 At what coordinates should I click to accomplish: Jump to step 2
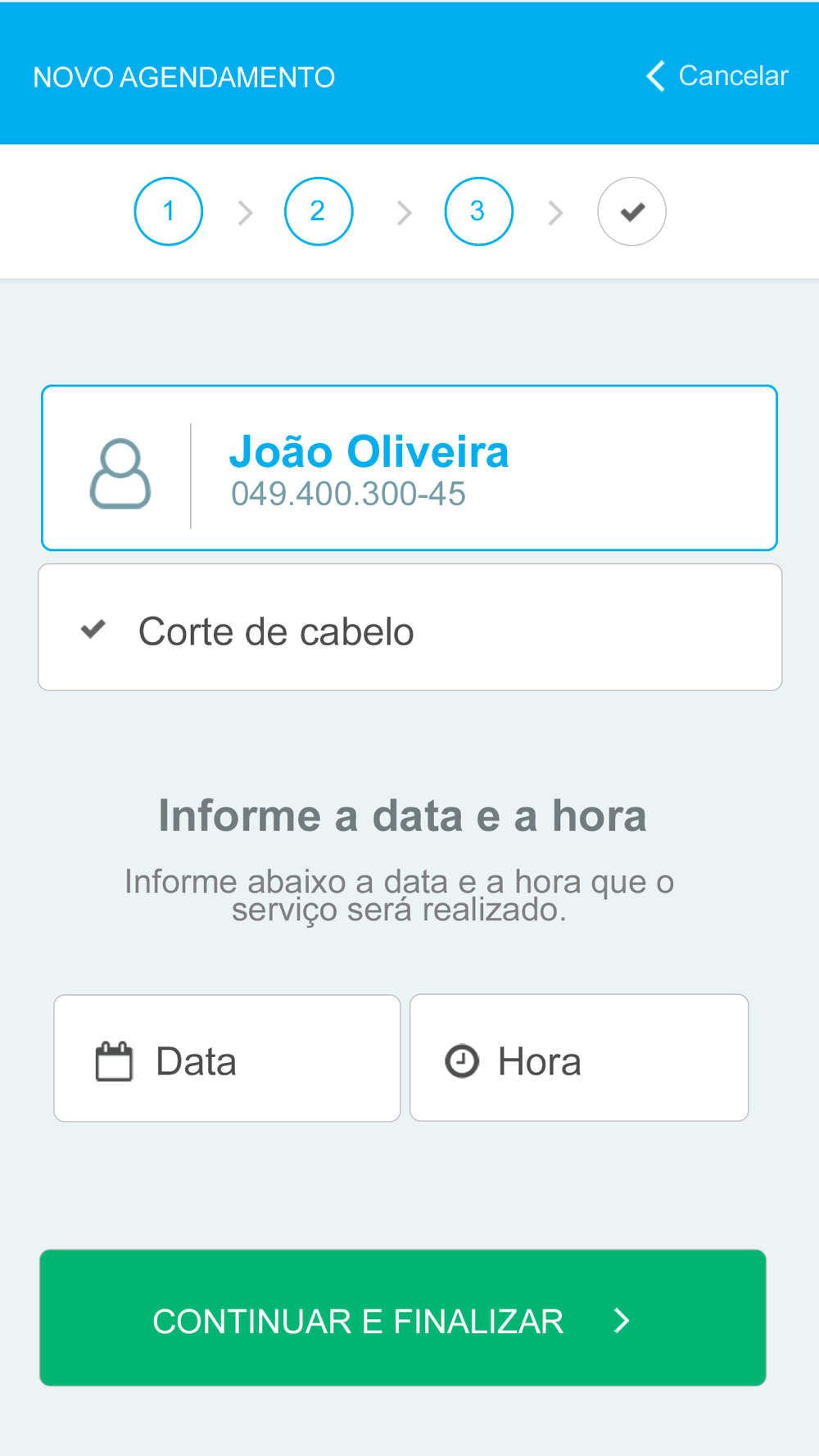pos(319,211)
